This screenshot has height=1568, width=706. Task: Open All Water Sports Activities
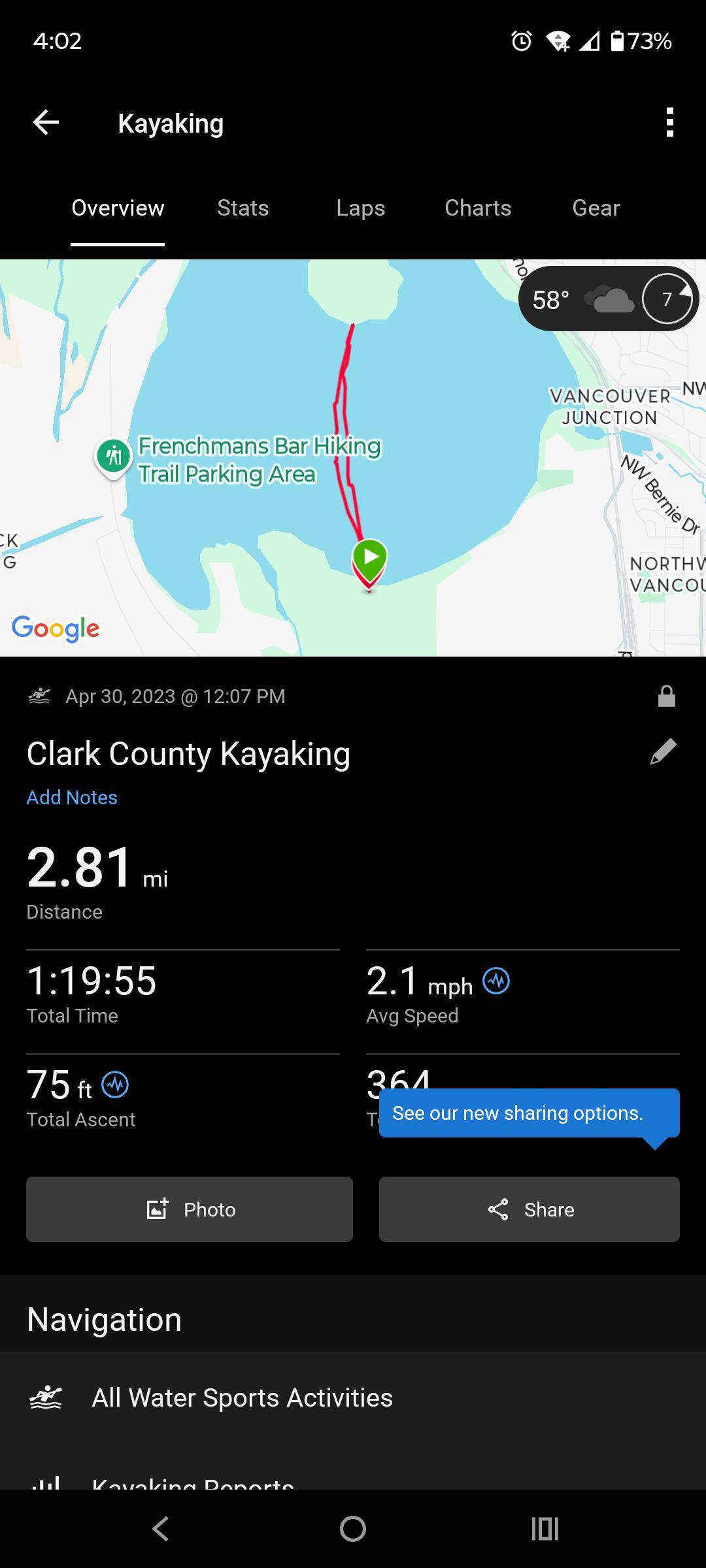[x=242, y=1398]
